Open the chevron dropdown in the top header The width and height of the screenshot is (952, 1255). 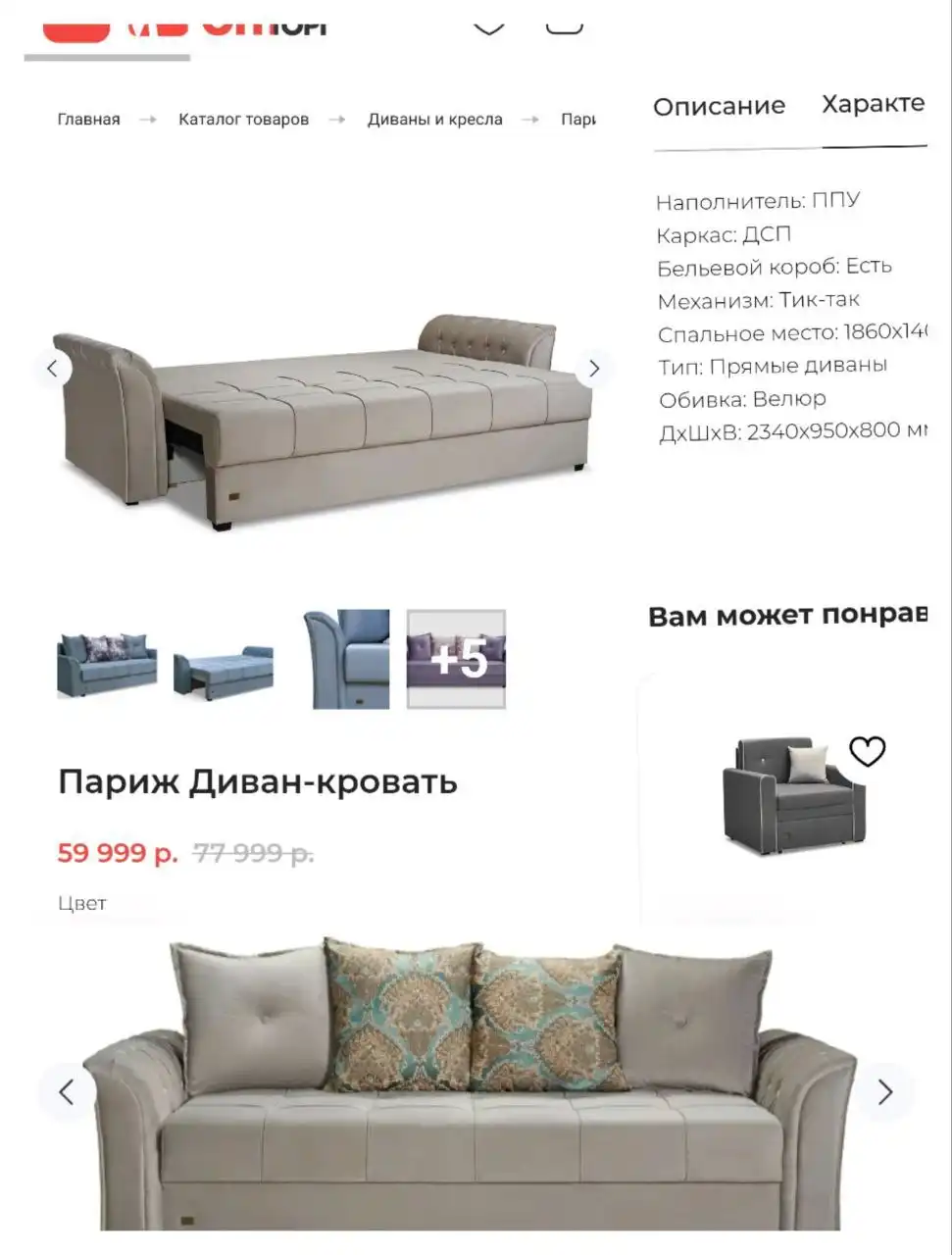coord(487,27)
